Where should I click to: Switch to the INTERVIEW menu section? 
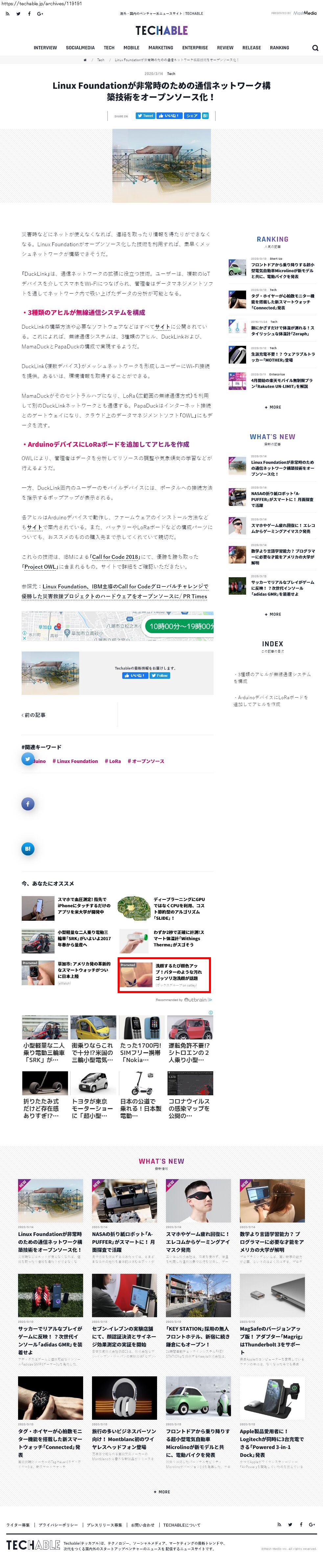(45, 47)
